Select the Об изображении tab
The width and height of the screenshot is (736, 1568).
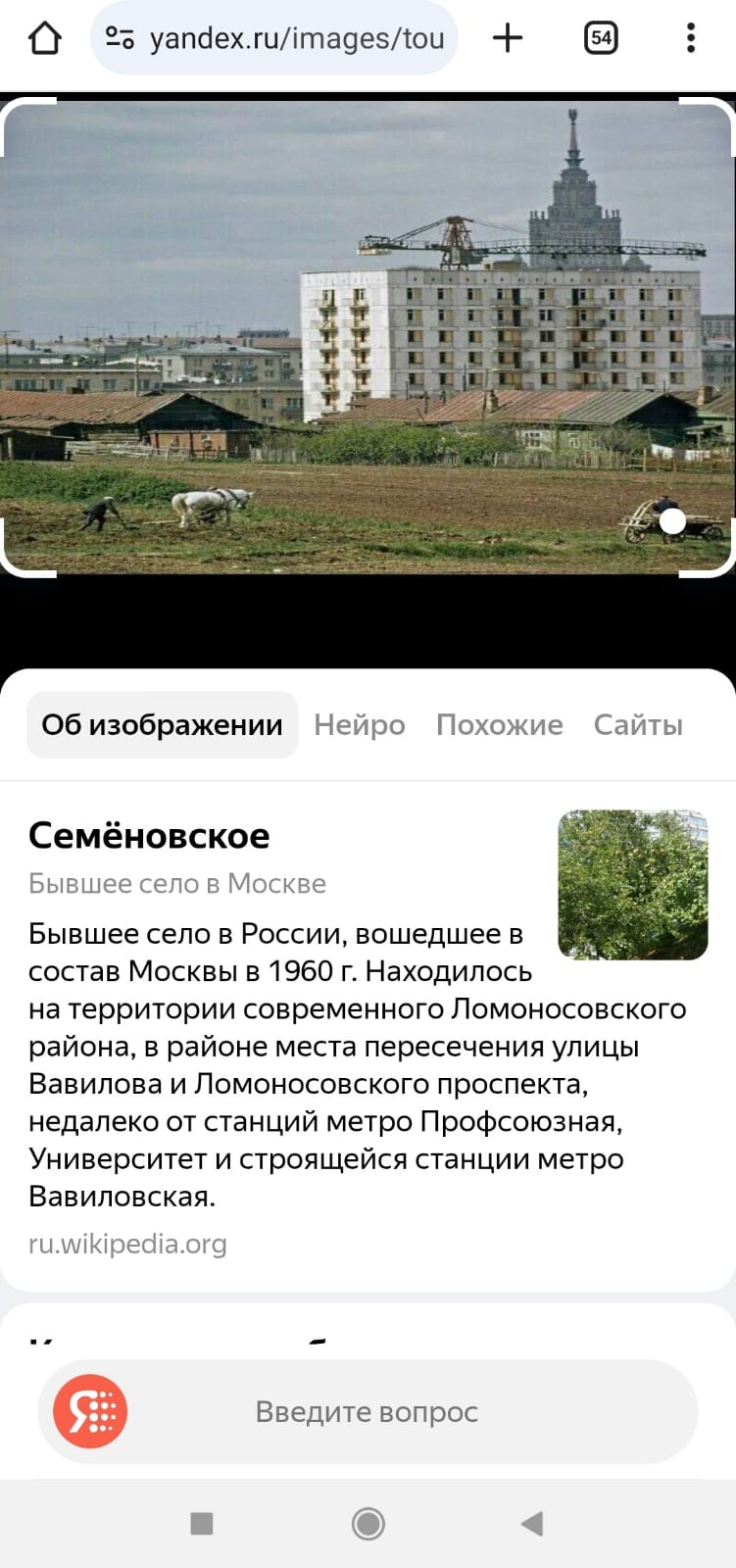[x=162, y=725]
